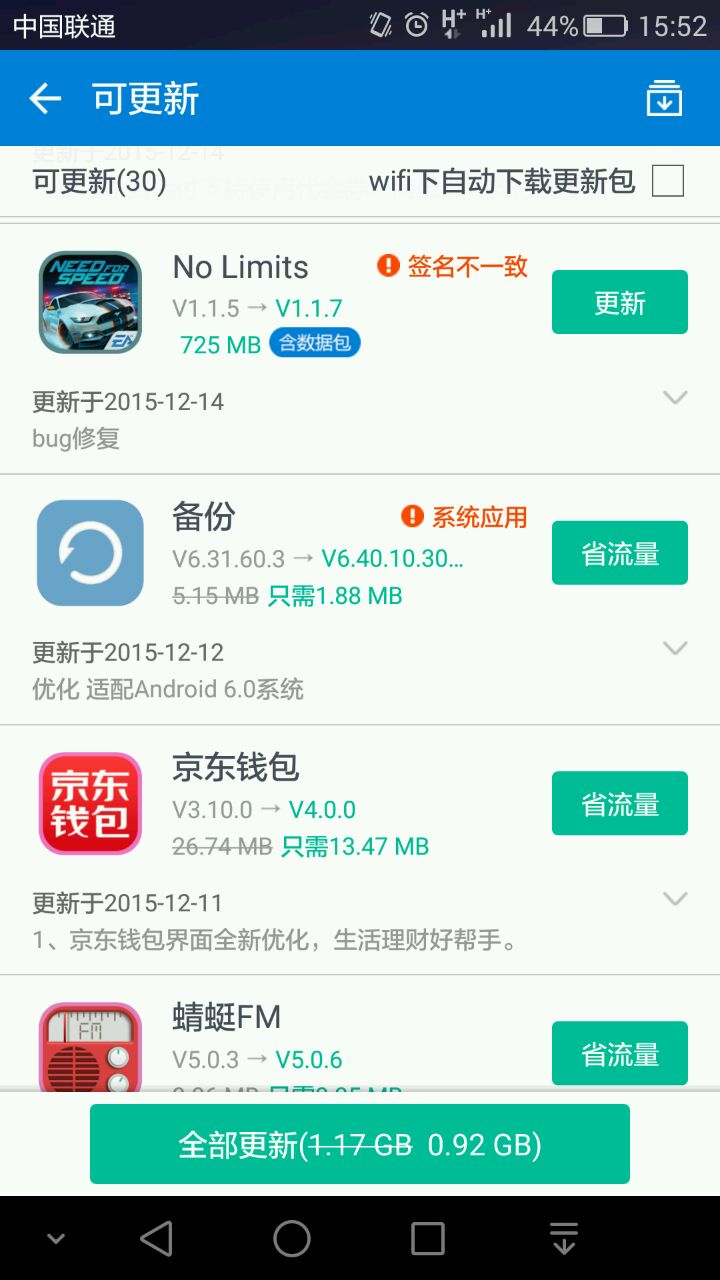This screenshot has width=720, height=1280.
Task: Tap 省流量 button for 备份
Action: pos(619,553)
